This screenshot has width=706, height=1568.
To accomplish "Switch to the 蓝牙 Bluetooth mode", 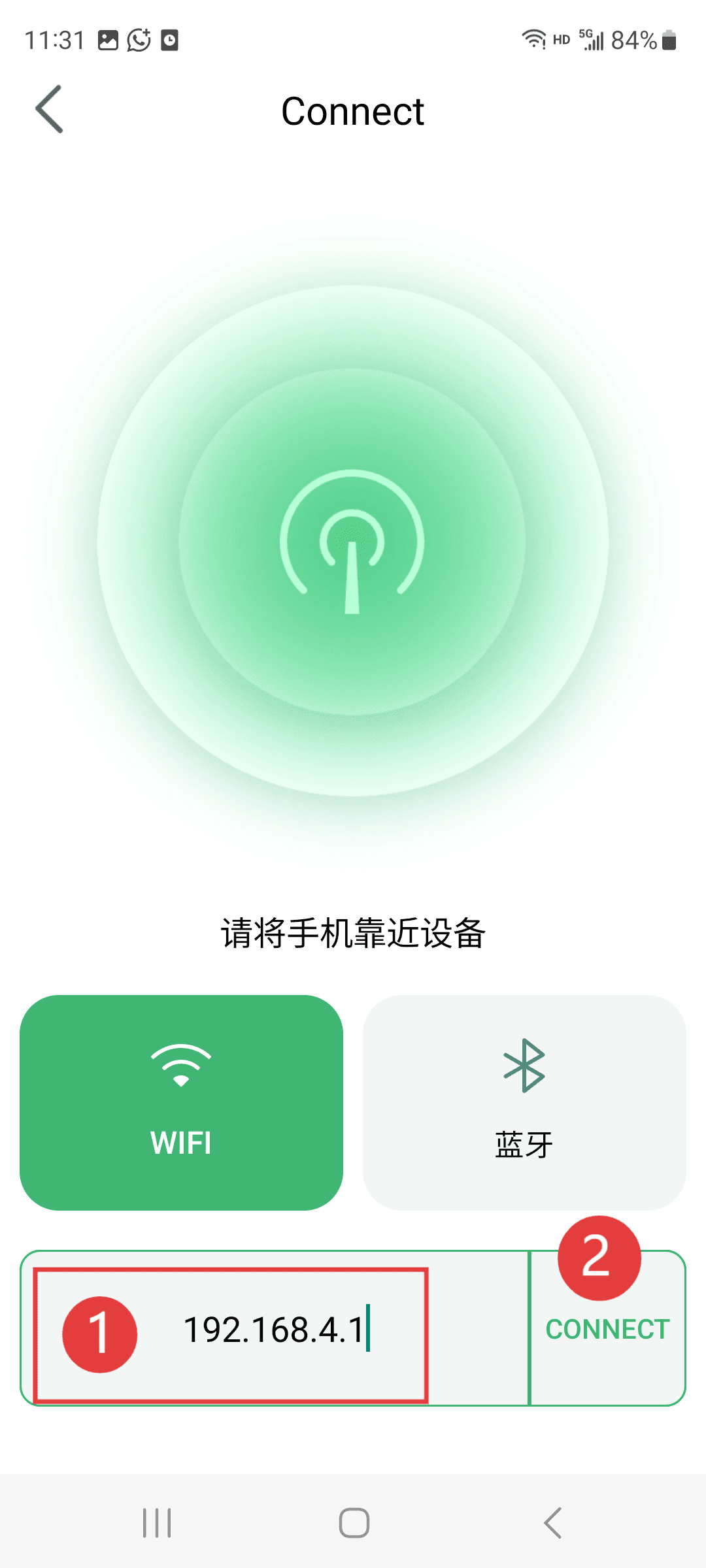I will [x=524, y=1102].
